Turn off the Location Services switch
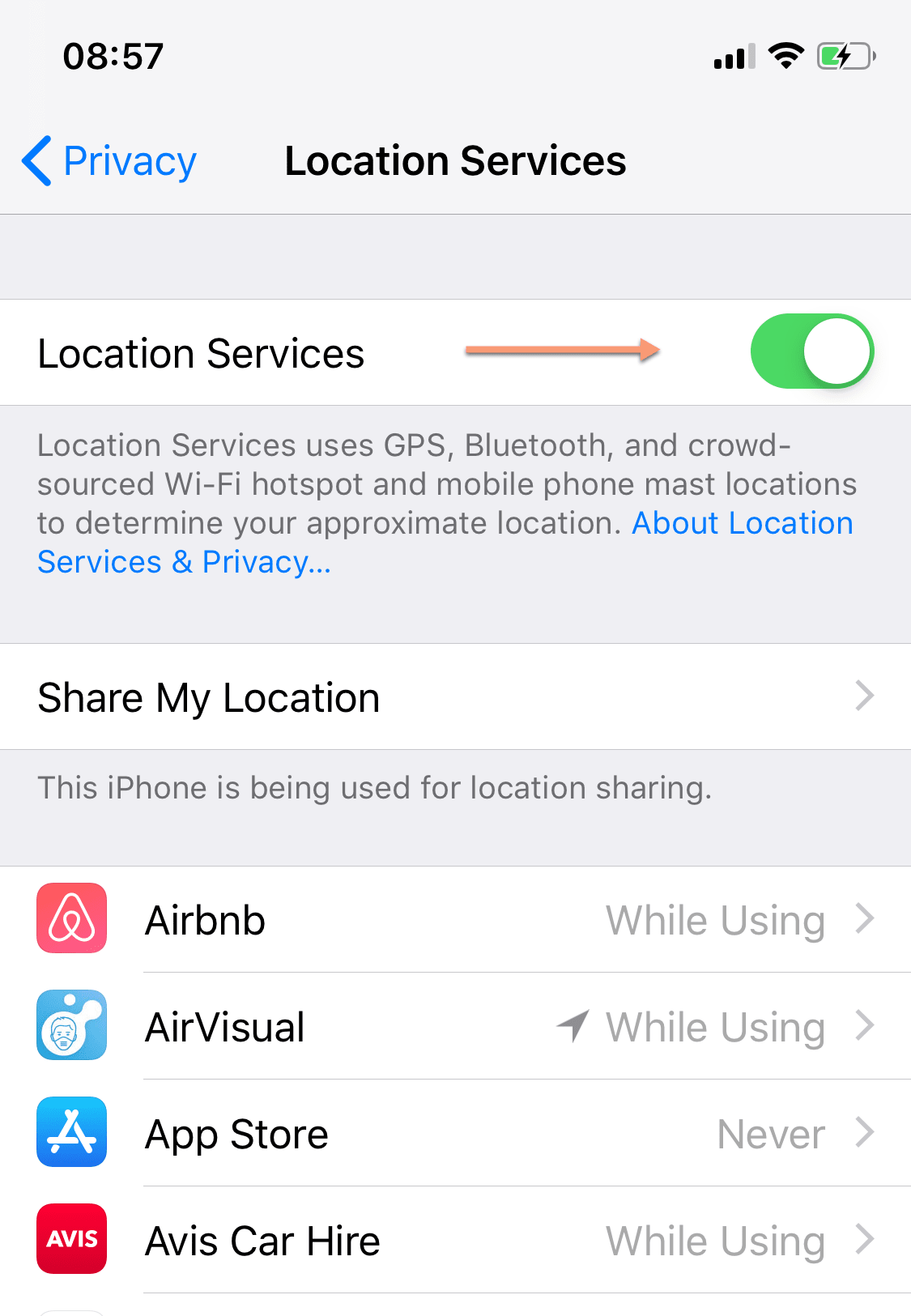The height and width of the screenshot is (1316, 911). [811, 351]
